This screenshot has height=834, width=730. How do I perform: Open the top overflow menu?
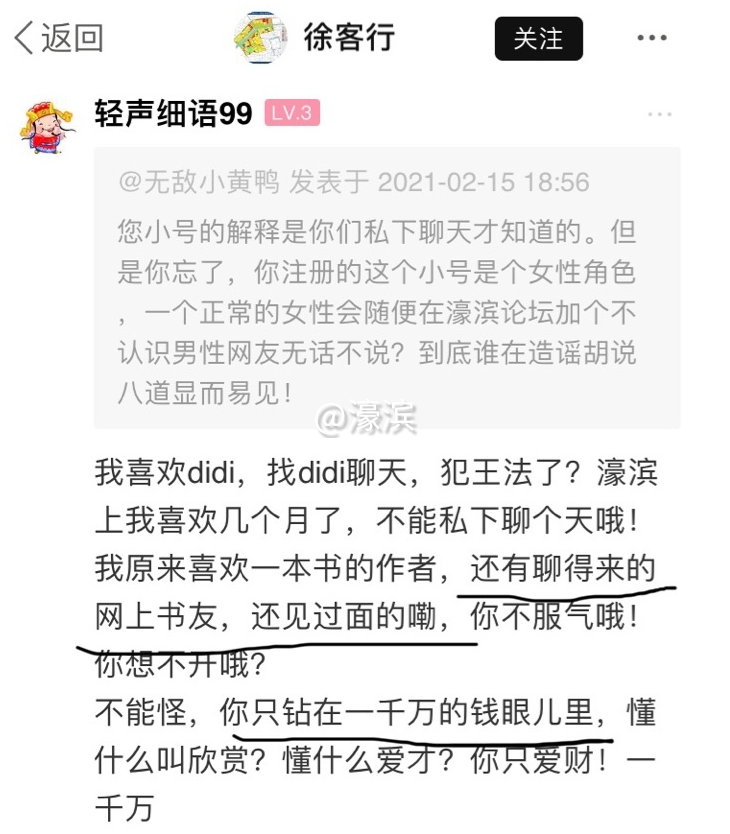point(652,38)
